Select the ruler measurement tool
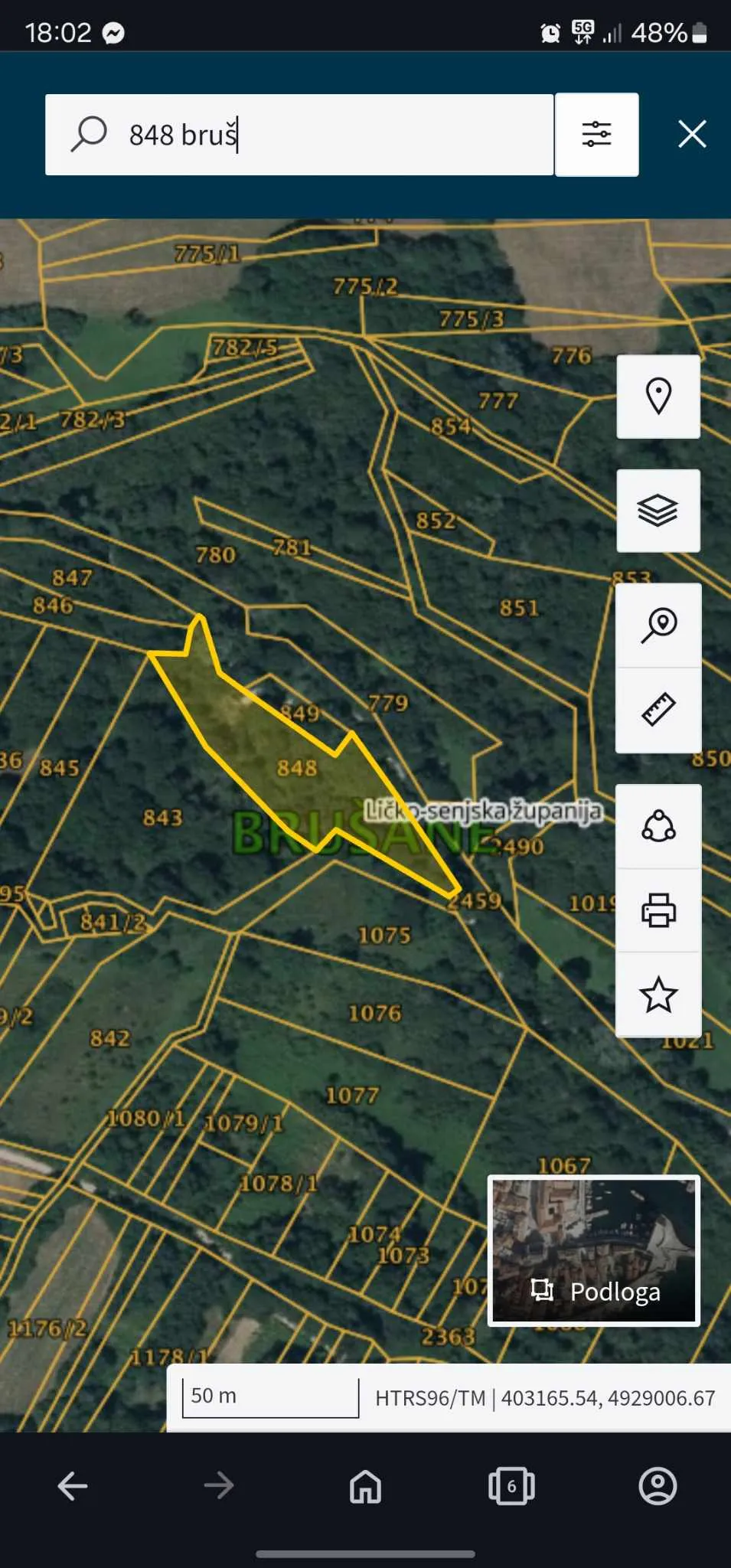Image resolution: width=731 pixels, height=1568 pixels. (x=658, y=710)
